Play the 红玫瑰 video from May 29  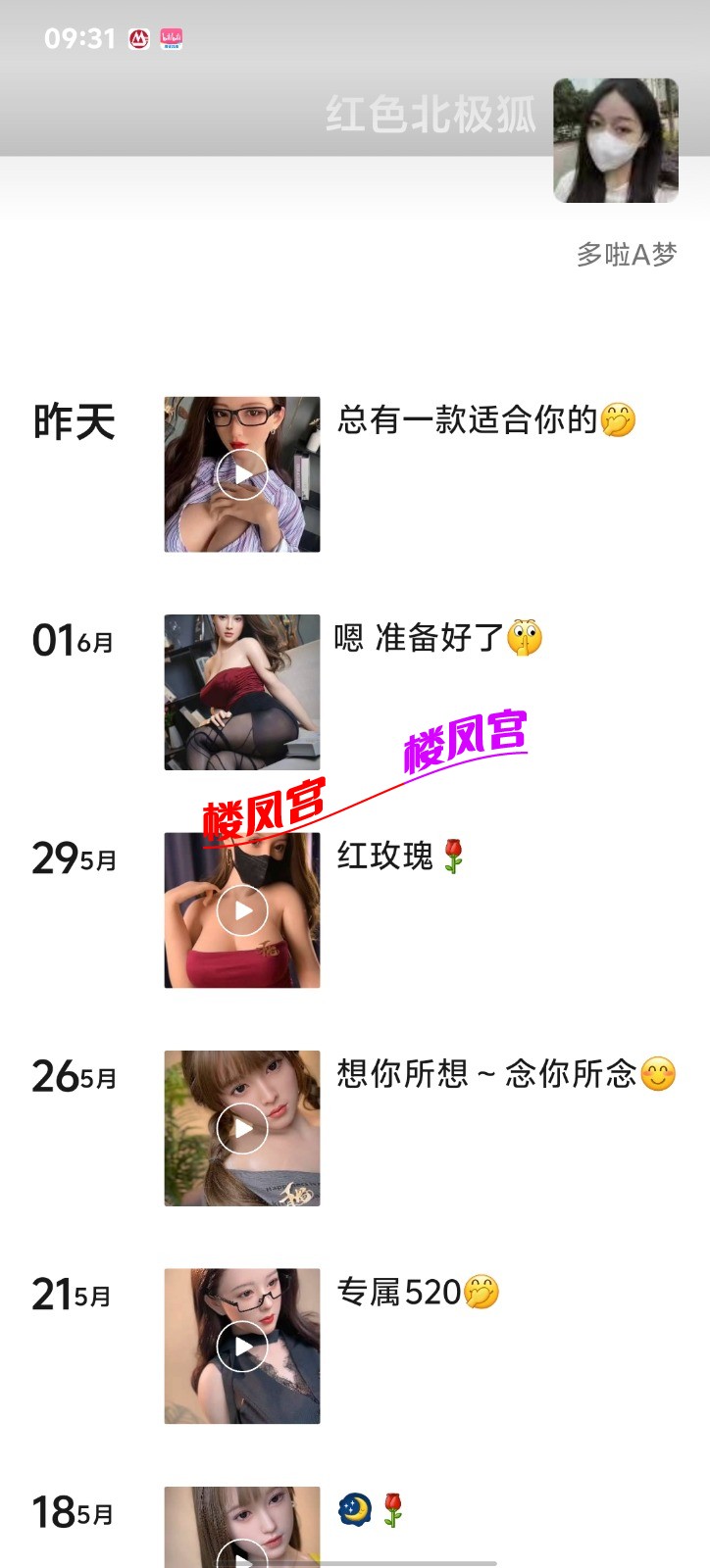coord(241,910)
